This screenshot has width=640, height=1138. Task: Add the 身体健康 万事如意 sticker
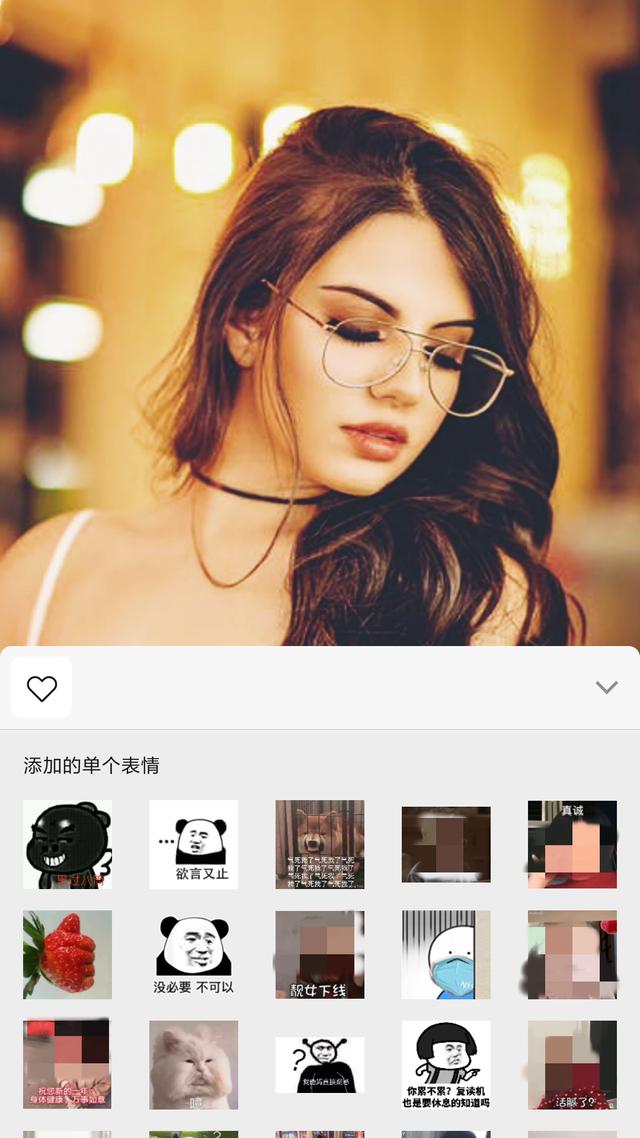(67, 1064)
